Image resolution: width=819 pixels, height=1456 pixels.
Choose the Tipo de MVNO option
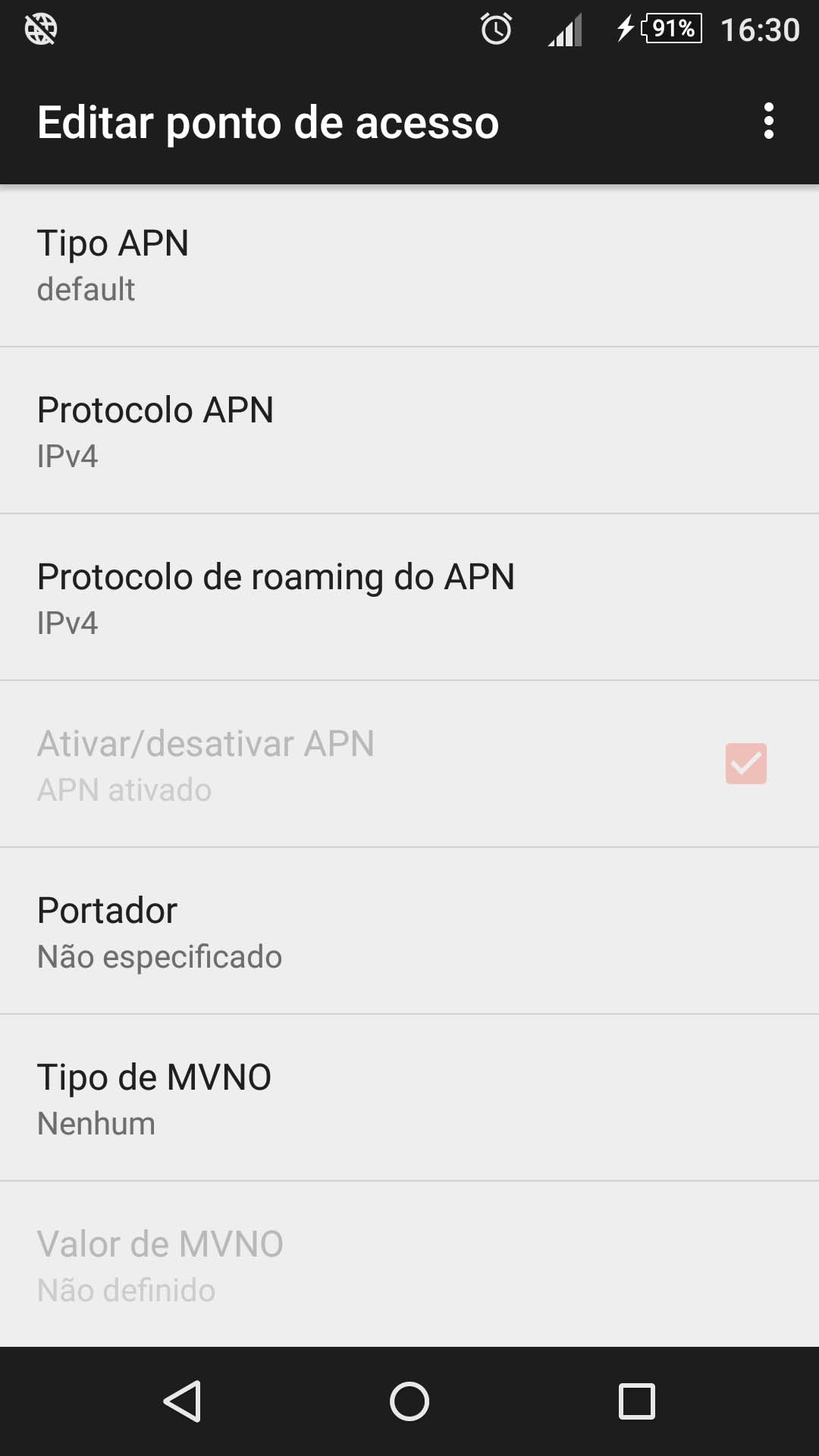pyautogui.click(x=409, y=1099)
